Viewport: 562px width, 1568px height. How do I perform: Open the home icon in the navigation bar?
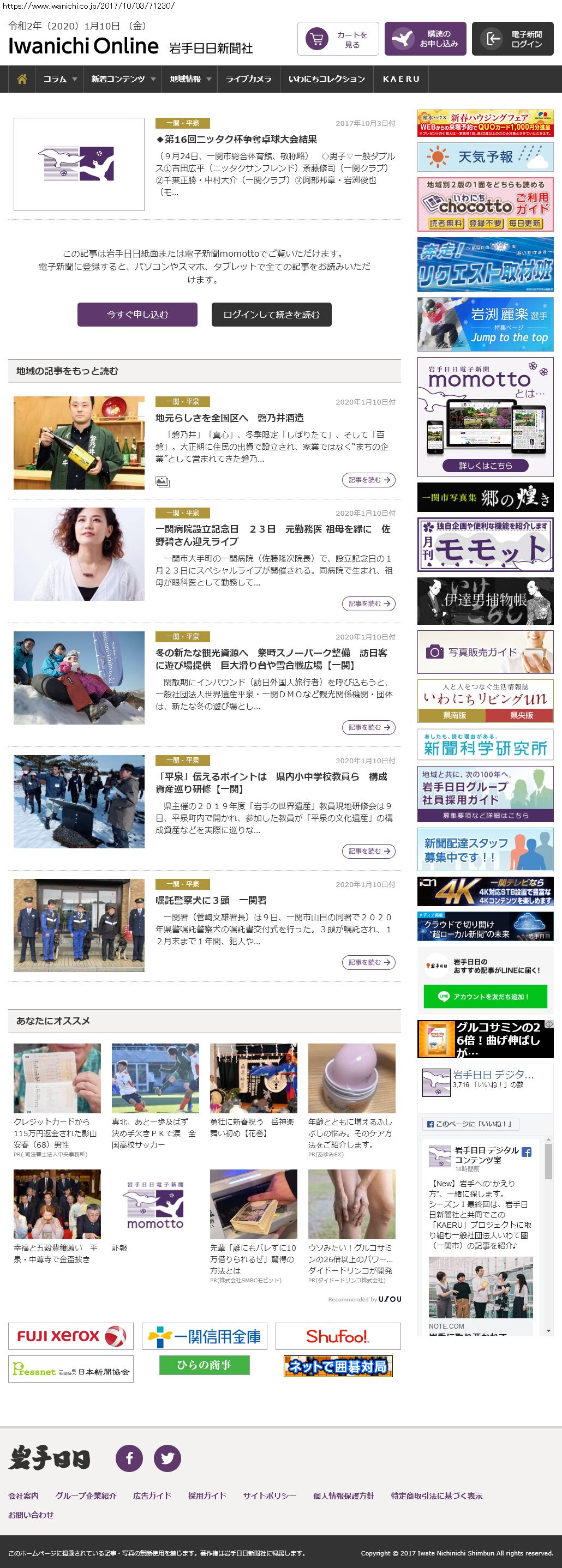22,79
